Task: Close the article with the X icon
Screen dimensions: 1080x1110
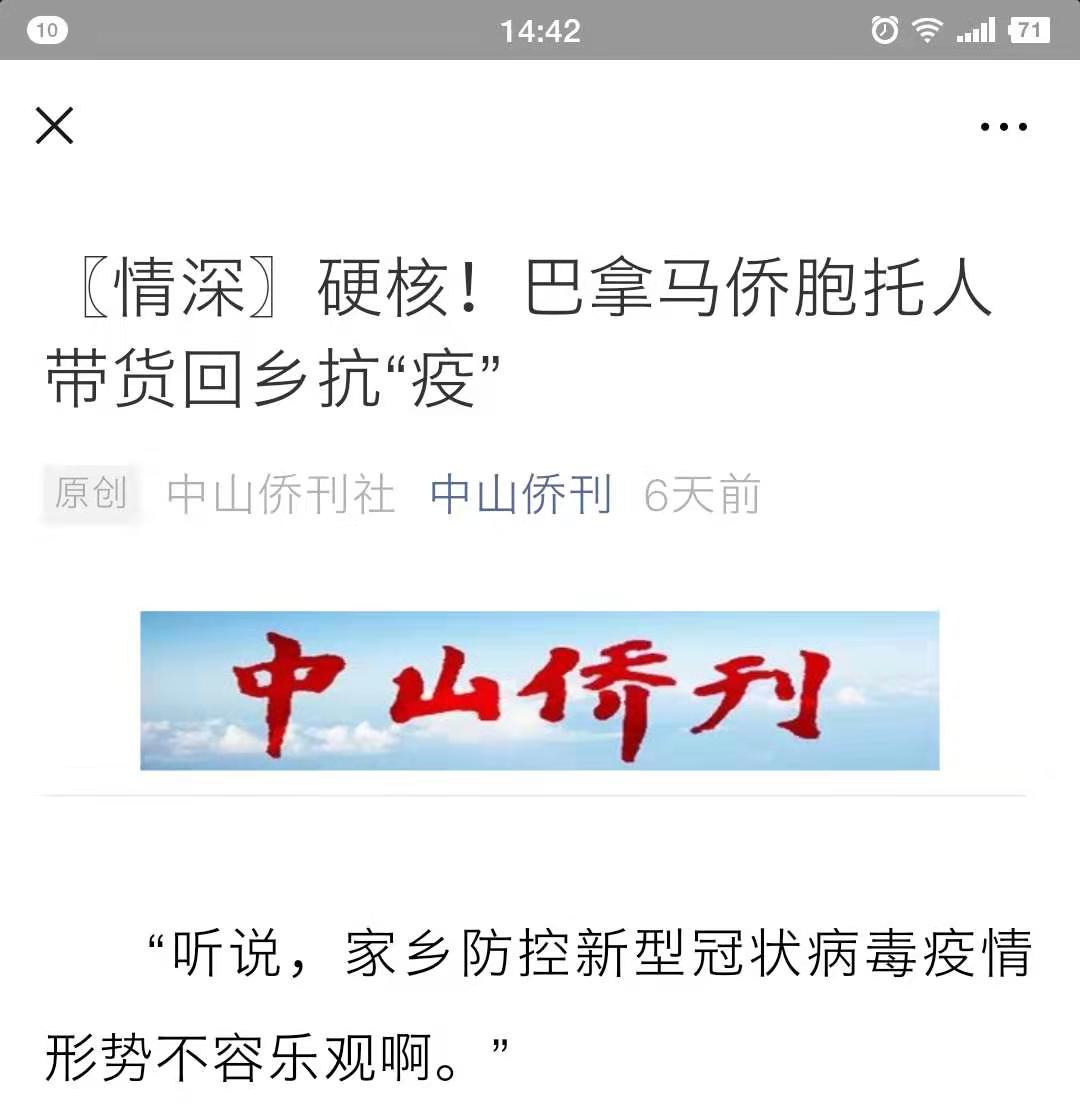Action: pyautogui.click(x=54, y=126)
